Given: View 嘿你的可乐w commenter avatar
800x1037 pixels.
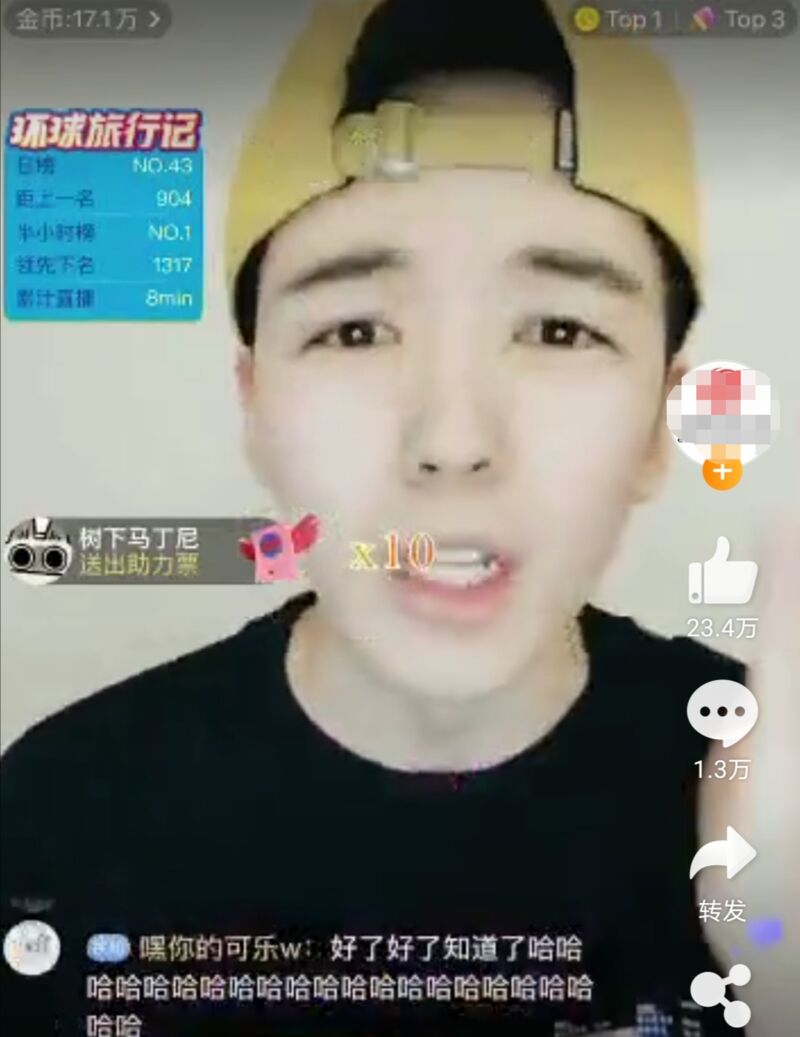Looking at the screenshot, I should [32, 948].
